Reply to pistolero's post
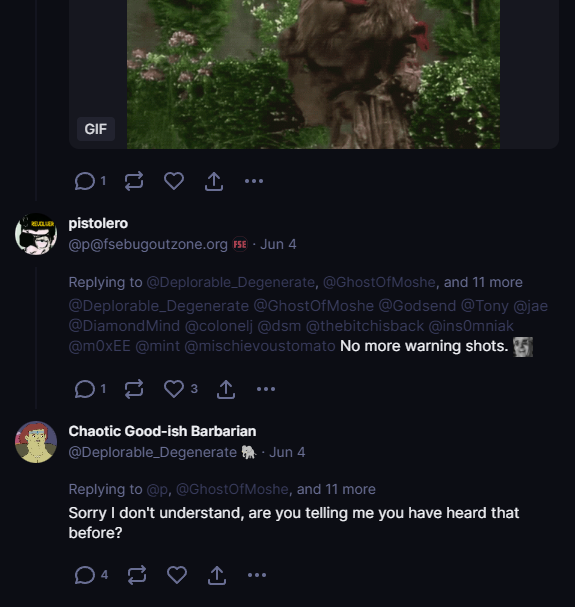The width and height of the screenshot is (575, 607). tap(85, 389)
